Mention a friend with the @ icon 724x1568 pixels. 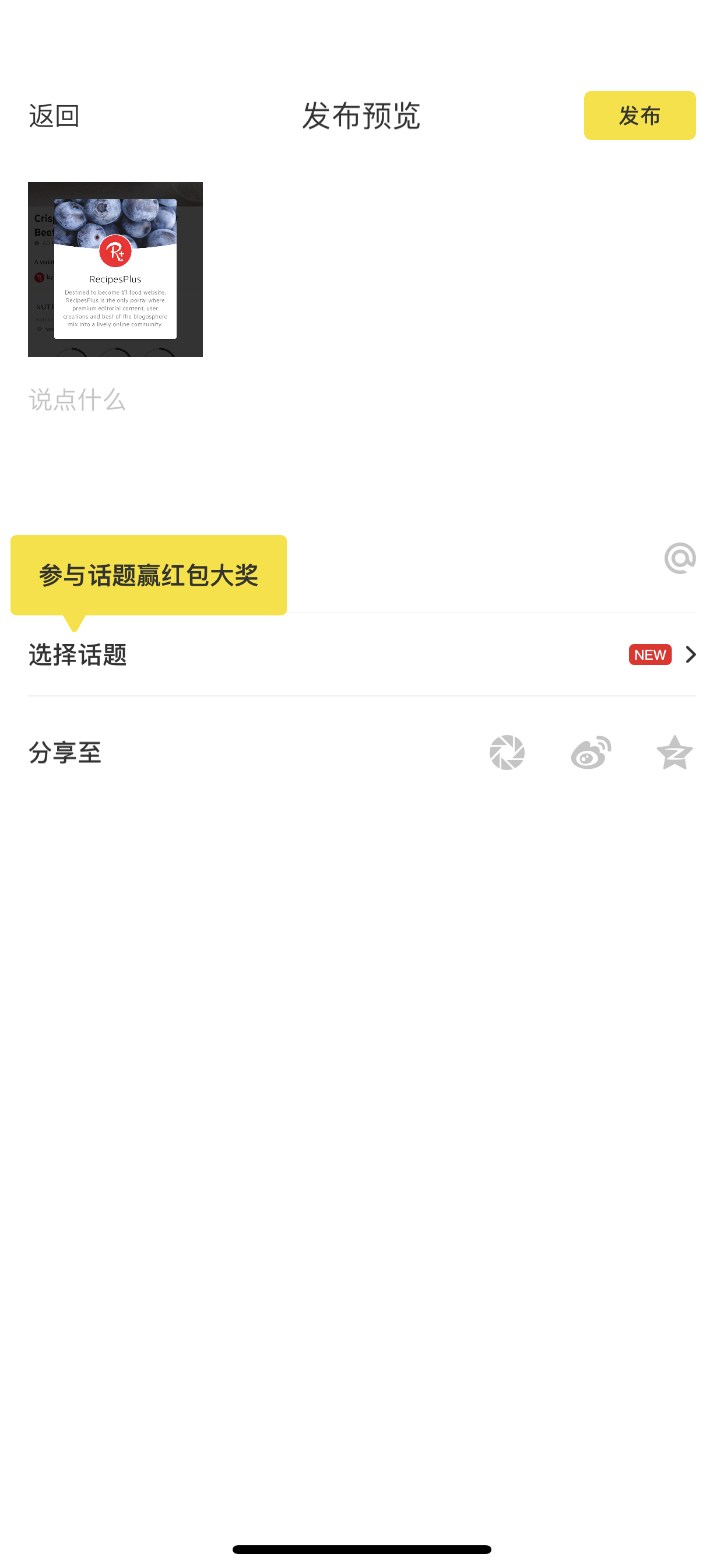pyautogui.click(x=680, y=558)
